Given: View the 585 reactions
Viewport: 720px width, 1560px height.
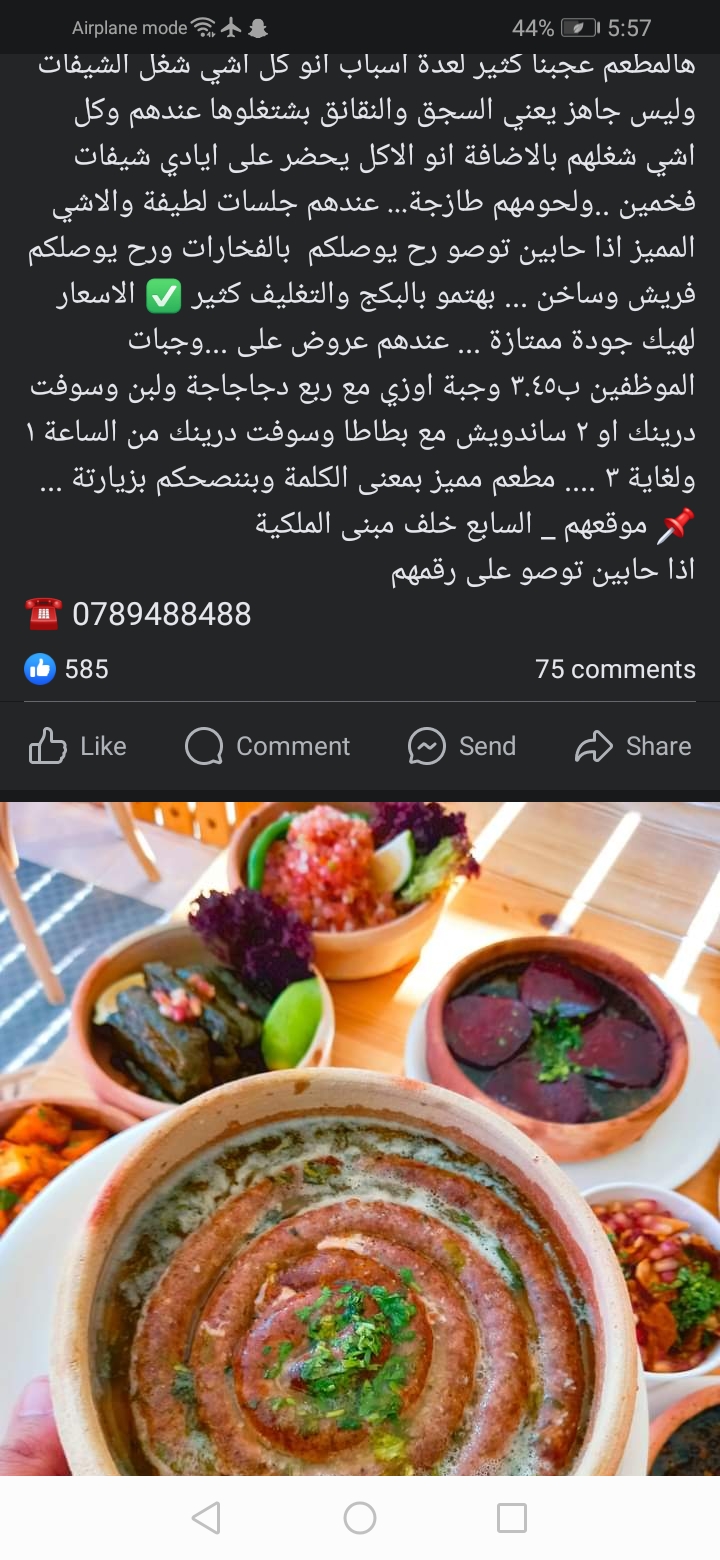Looking at the screenshot, I should [x=67, y=669].
